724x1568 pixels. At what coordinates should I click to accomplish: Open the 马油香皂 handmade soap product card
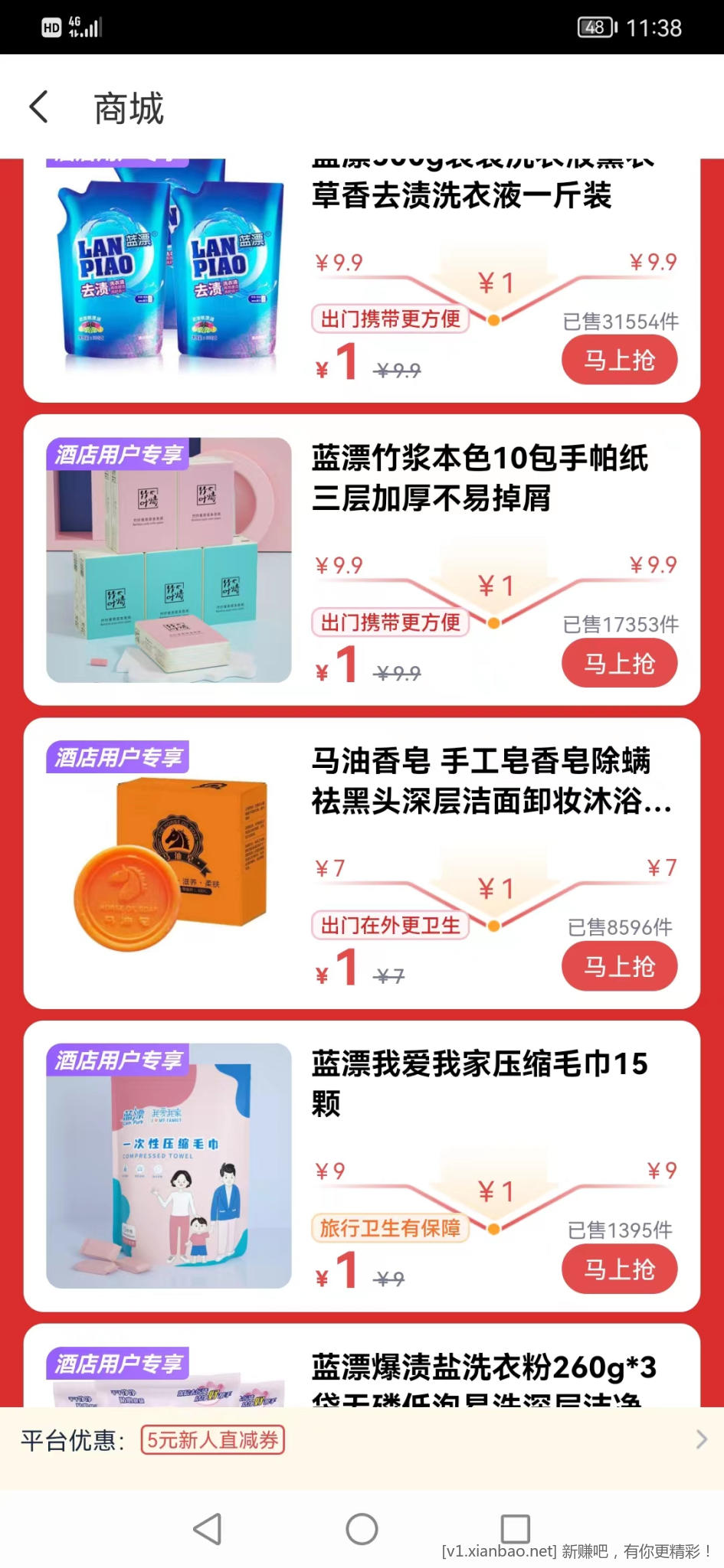(x=490, y=781)
